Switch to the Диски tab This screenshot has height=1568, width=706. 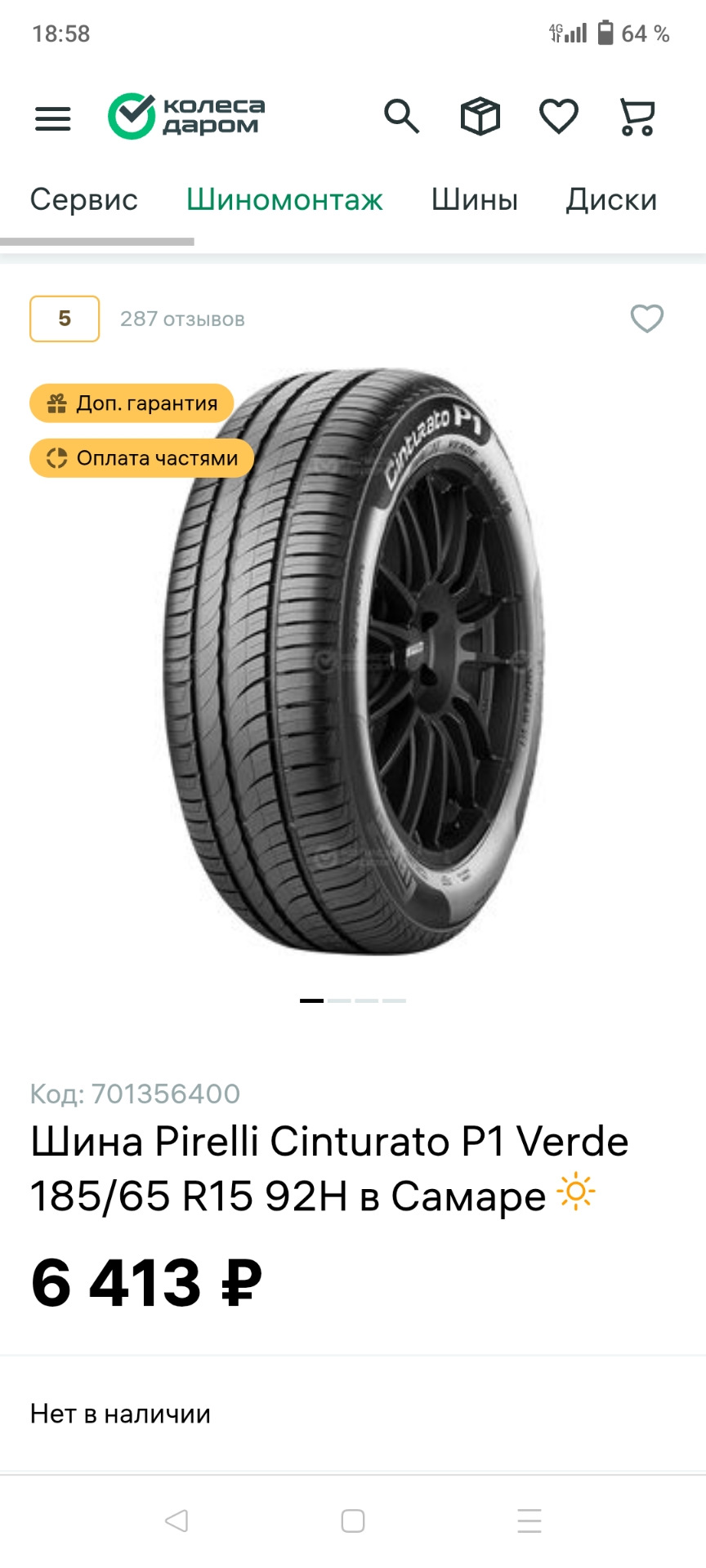point(611,200)
